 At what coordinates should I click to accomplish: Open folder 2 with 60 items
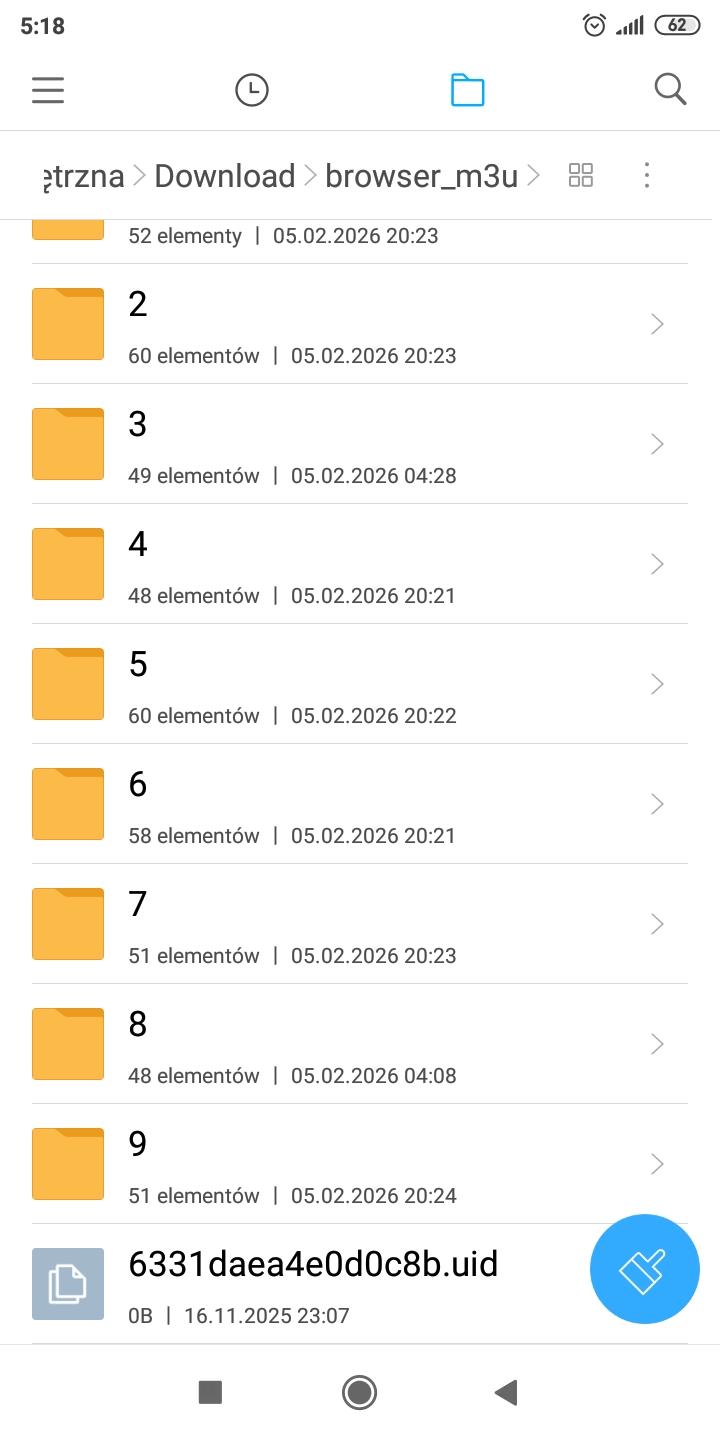360,324
